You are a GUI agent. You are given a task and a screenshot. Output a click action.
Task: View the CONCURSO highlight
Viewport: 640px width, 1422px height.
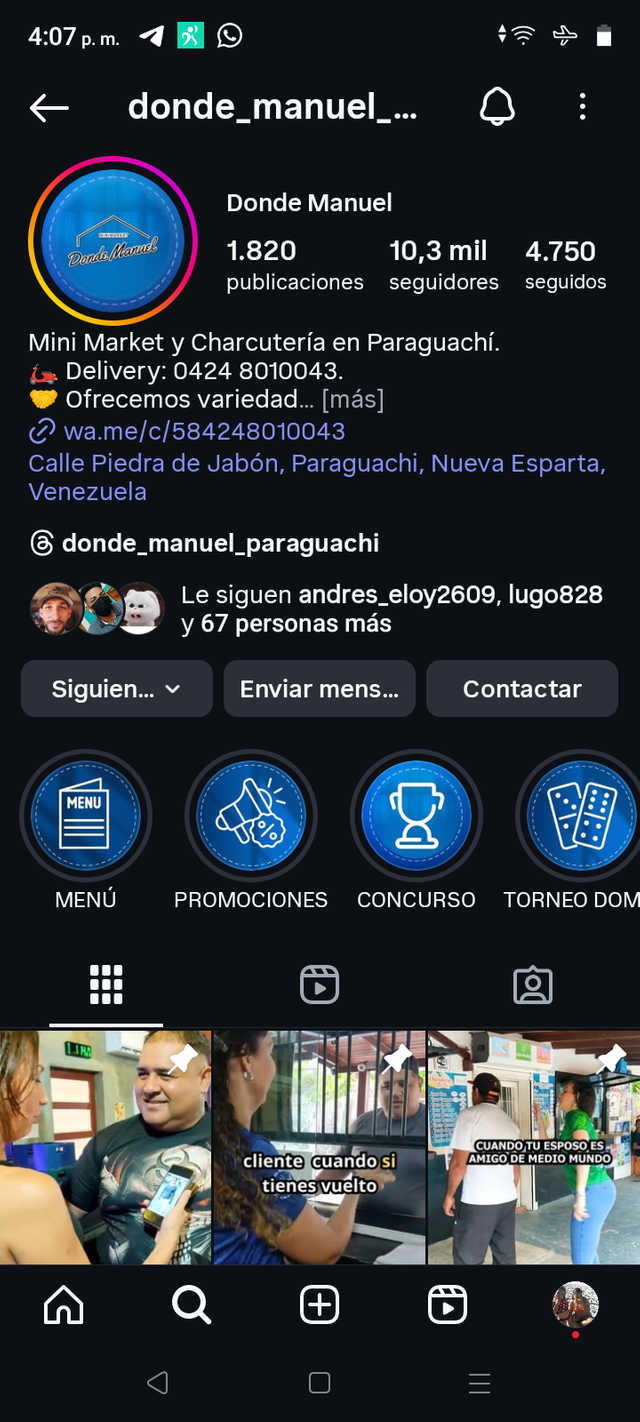pyautogui.click(x=416, y=816)
